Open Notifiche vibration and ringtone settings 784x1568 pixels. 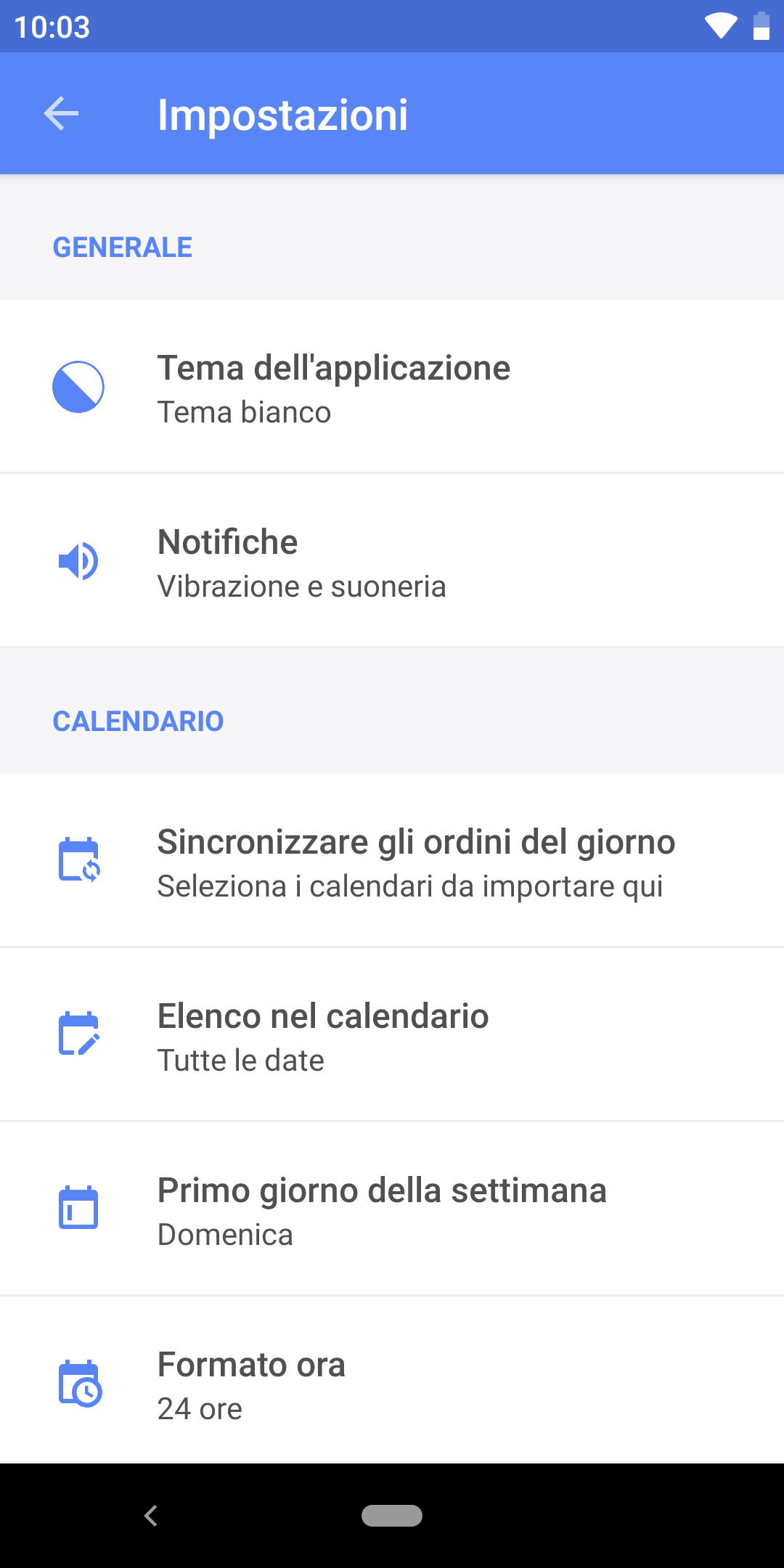[392, 560]
